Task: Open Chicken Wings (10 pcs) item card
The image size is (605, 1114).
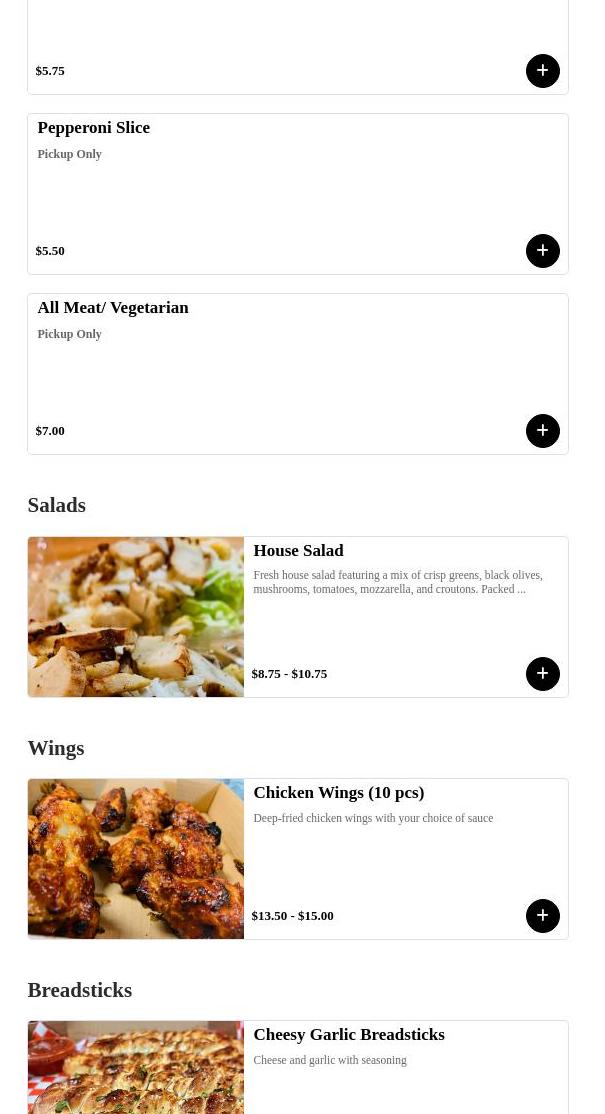Action: 298,859
